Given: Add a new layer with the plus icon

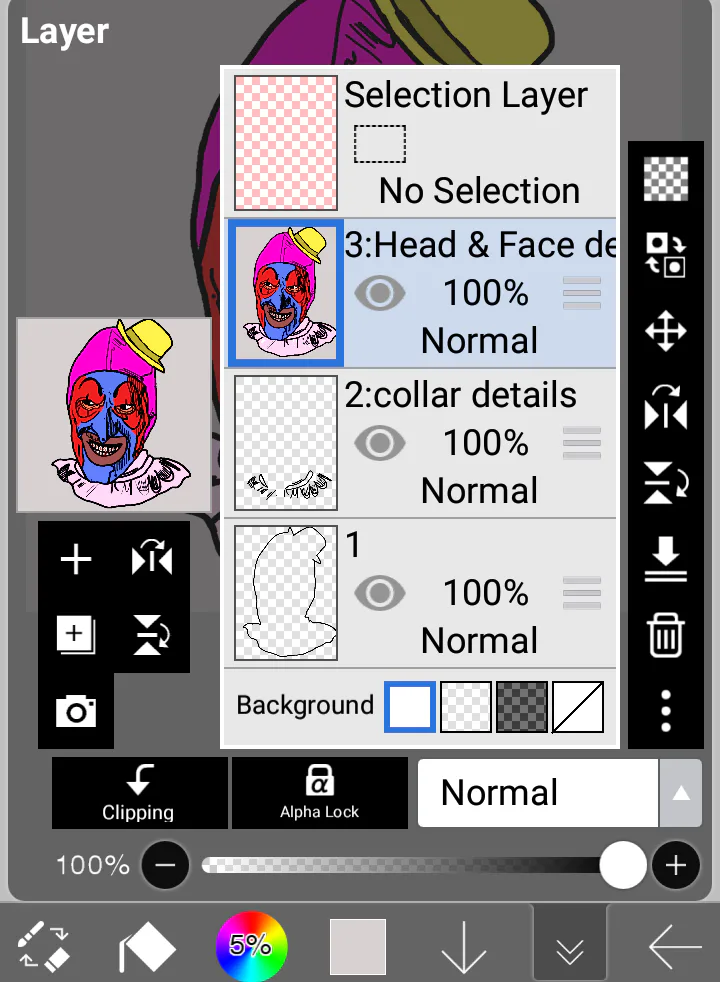Looking at the screenshot, I should [76, 559].
